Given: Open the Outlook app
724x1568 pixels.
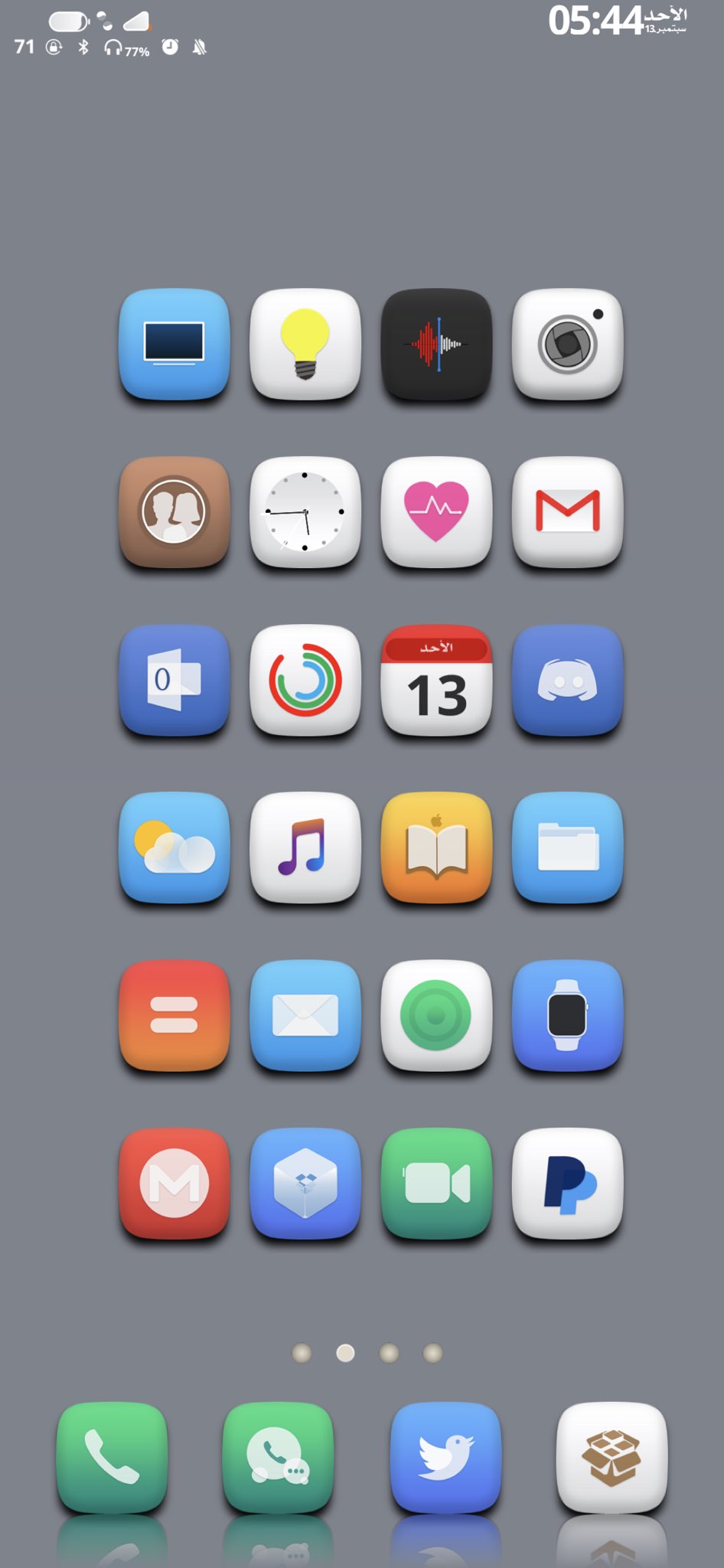Looking at the screenshot, I should [174, 679].
